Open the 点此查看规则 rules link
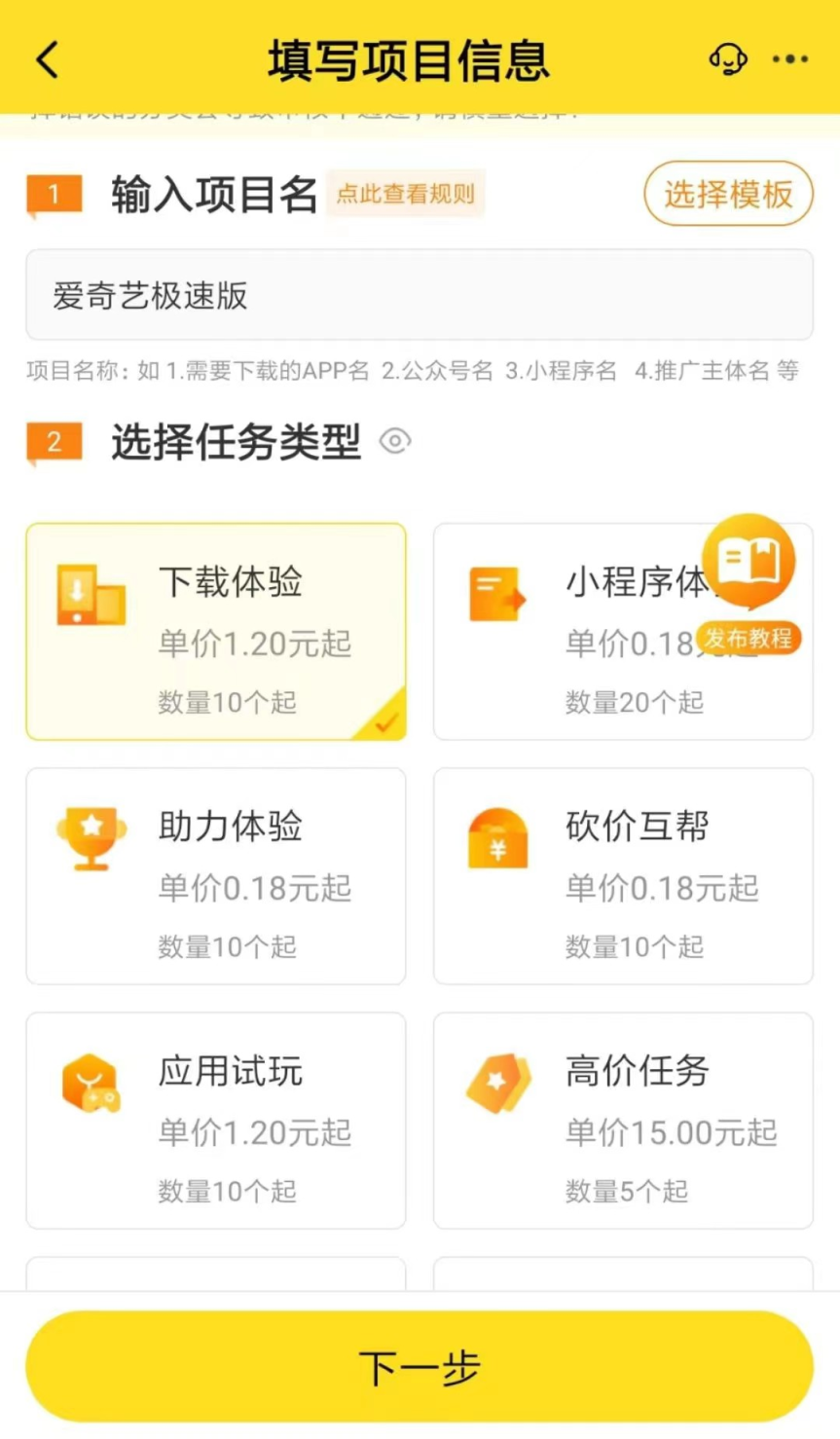The width and height of the screenshot is (840, 1439). (405, 194)
